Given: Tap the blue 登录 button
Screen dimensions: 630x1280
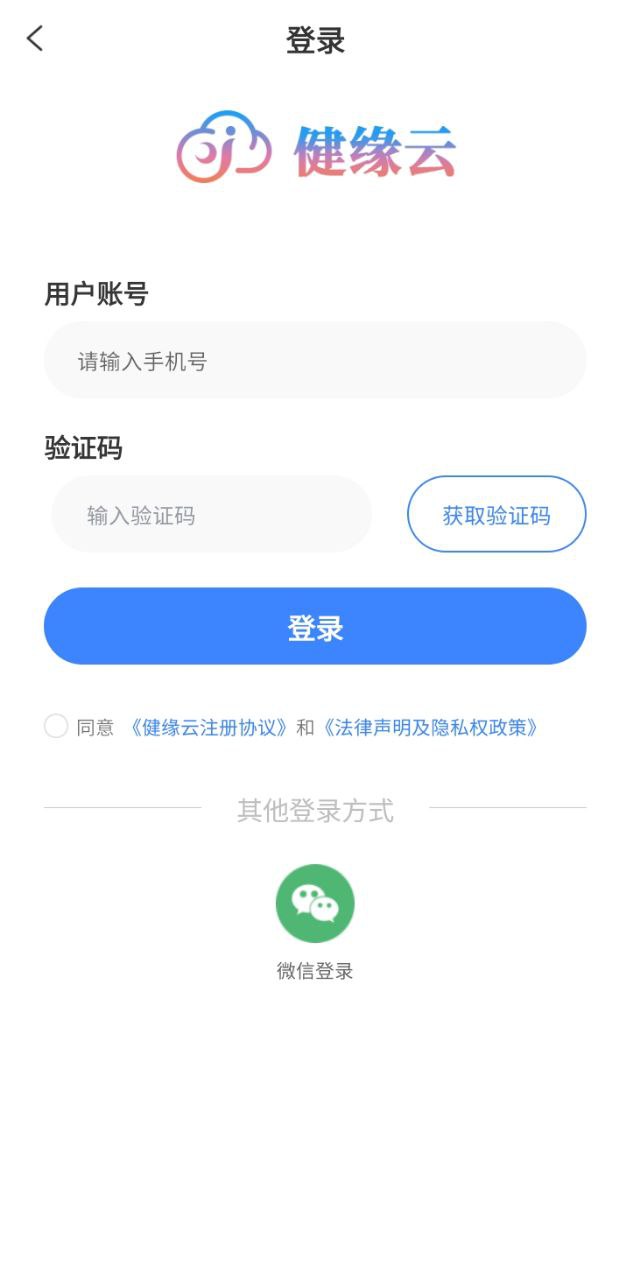Looking at the screenshot, I should (x=315, y=627).
